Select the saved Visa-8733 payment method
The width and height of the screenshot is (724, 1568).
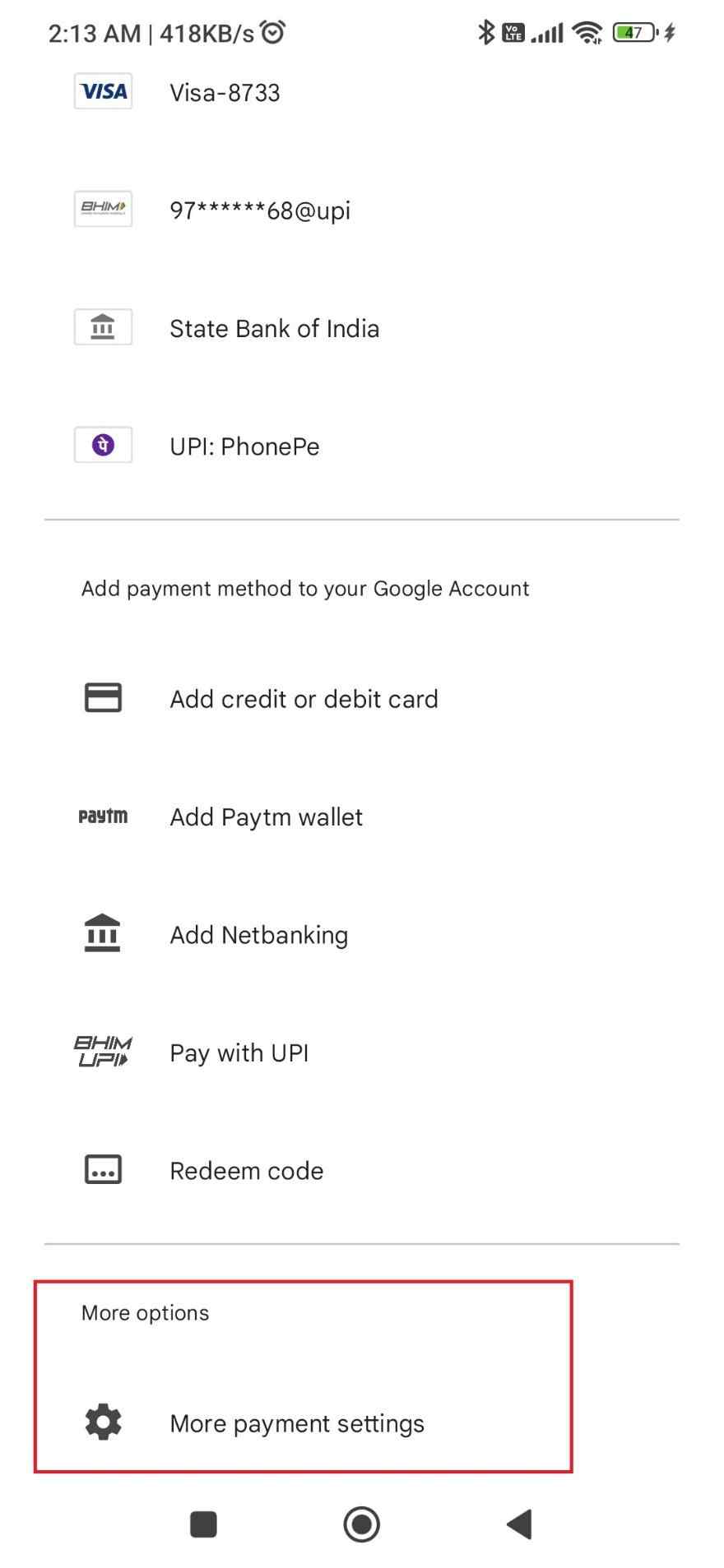[x=225, y=91]
